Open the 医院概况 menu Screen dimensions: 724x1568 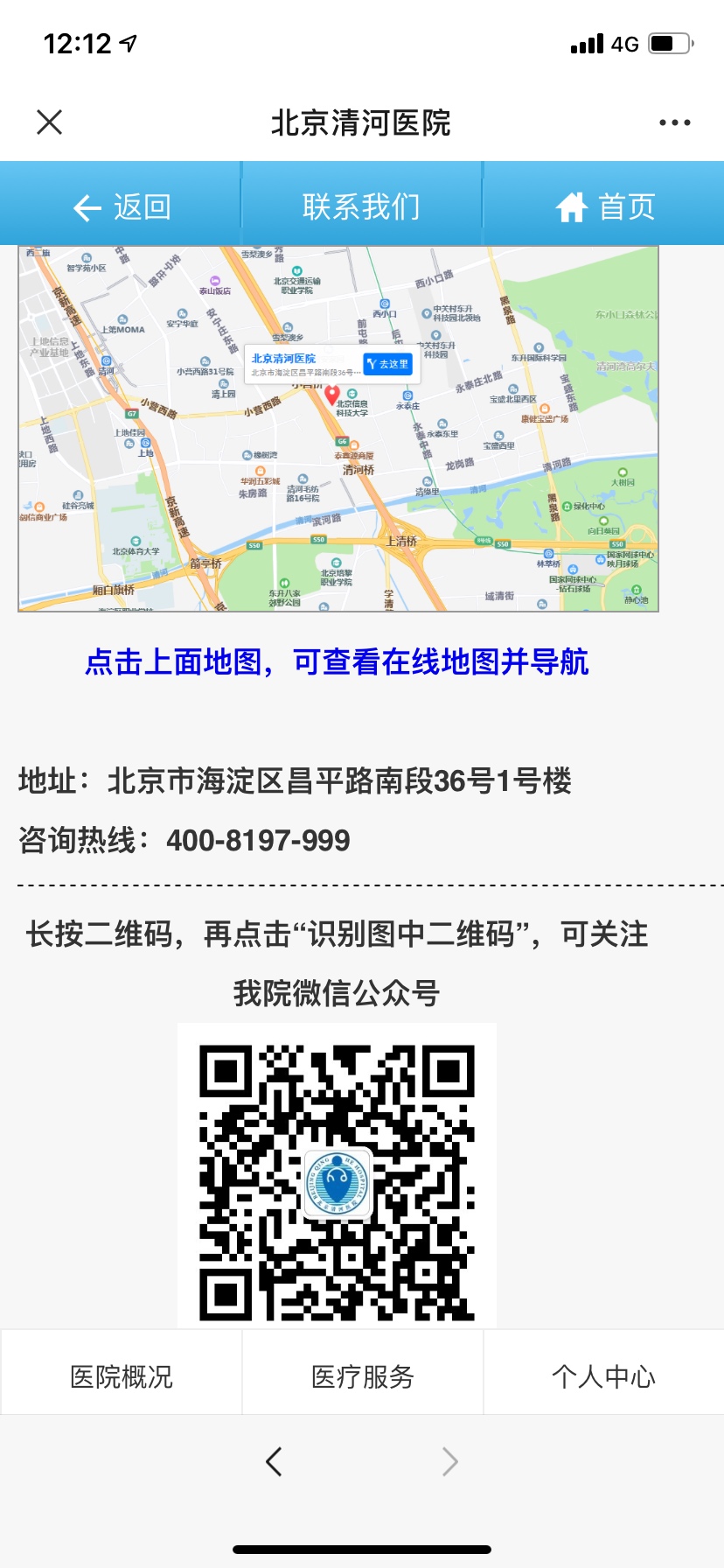[x=122, y=1376]
